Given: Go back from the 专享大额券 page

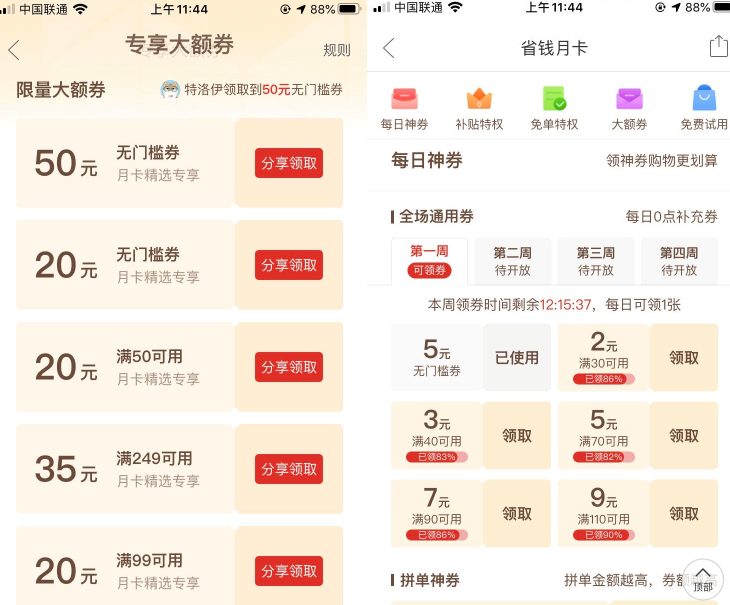Looking at the screenshot, I should click(x=13, y=50).
